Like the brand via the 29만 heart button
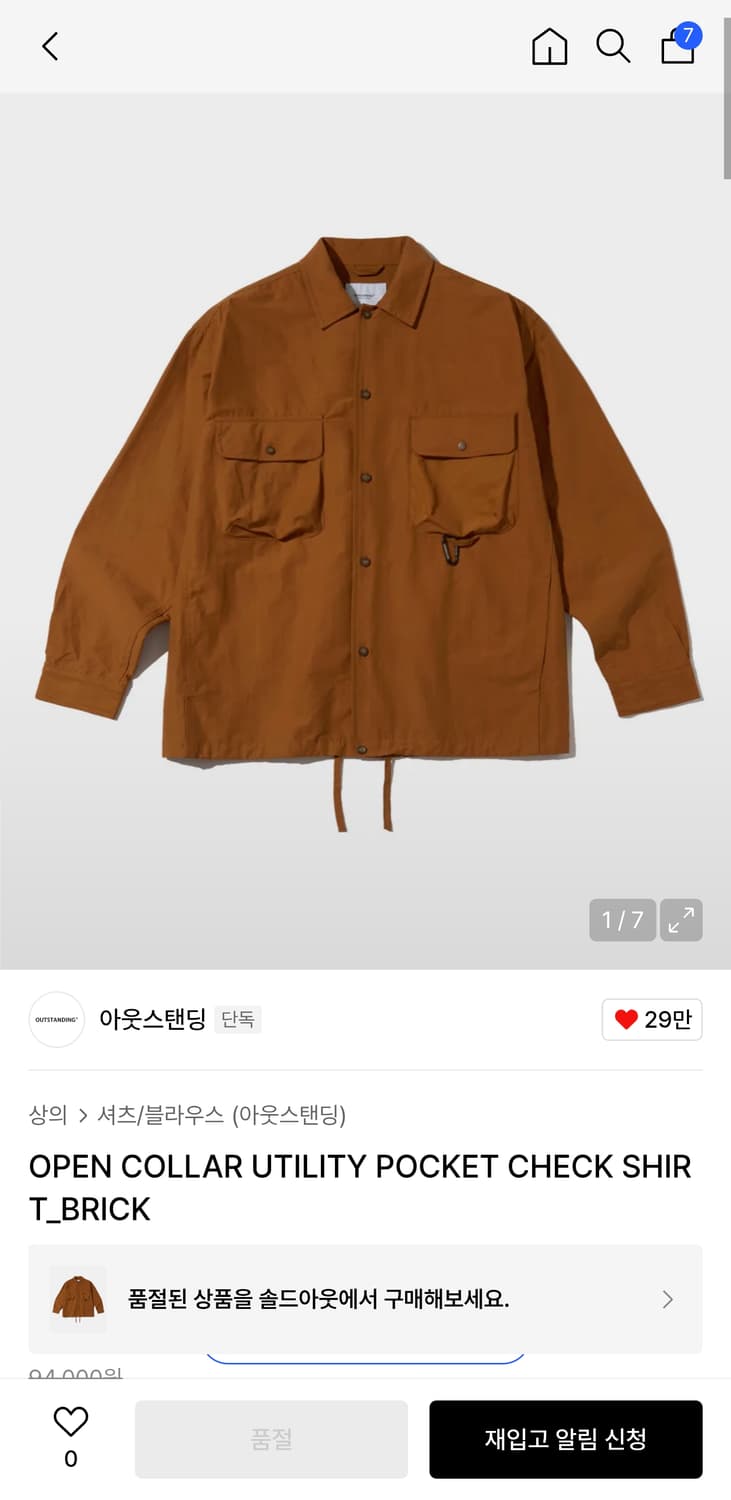 click(651, 1019)
